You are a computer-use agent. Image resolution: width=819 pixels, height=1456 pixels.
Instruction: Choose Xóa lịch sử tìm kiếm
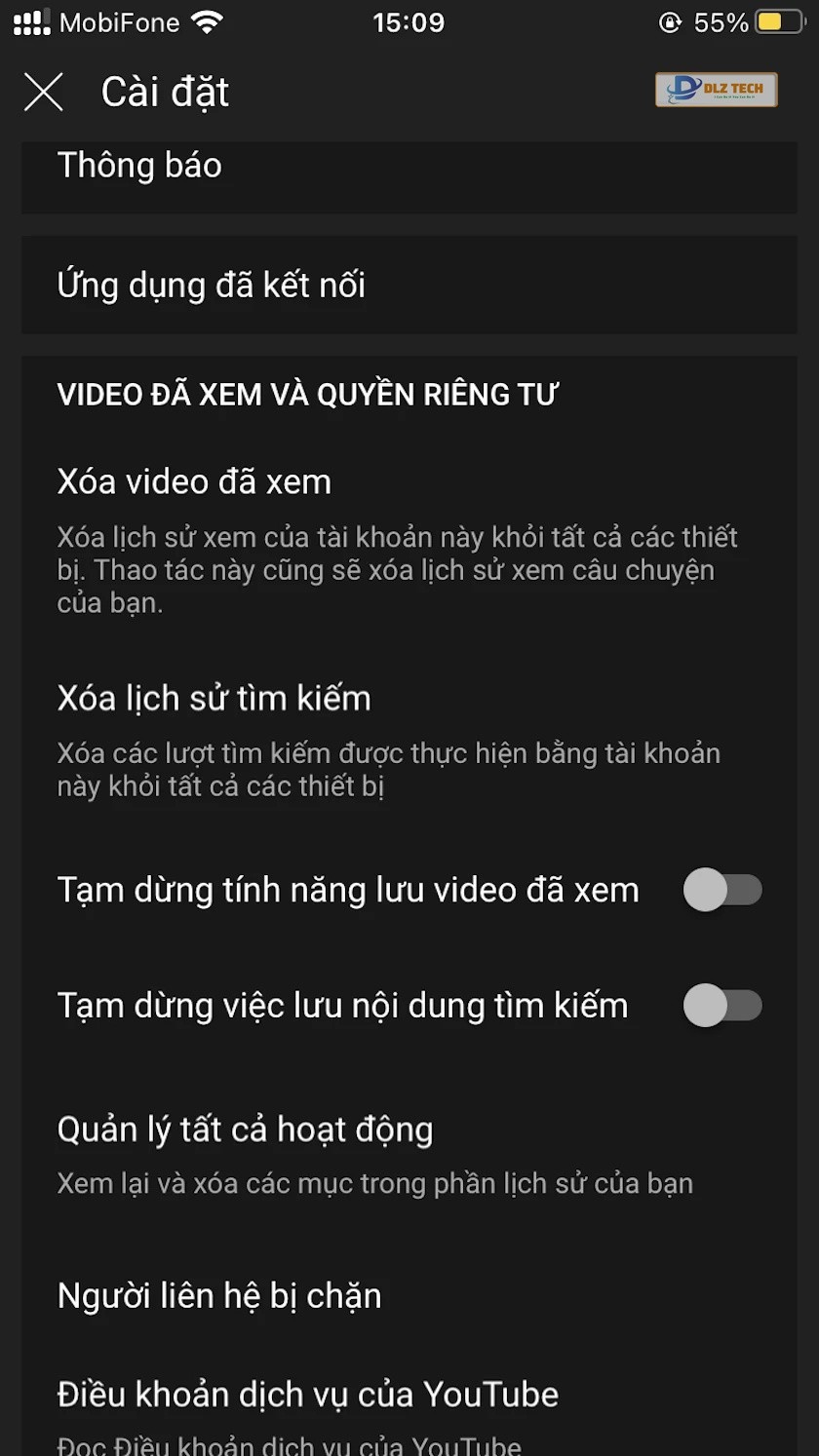pos(214,699)
